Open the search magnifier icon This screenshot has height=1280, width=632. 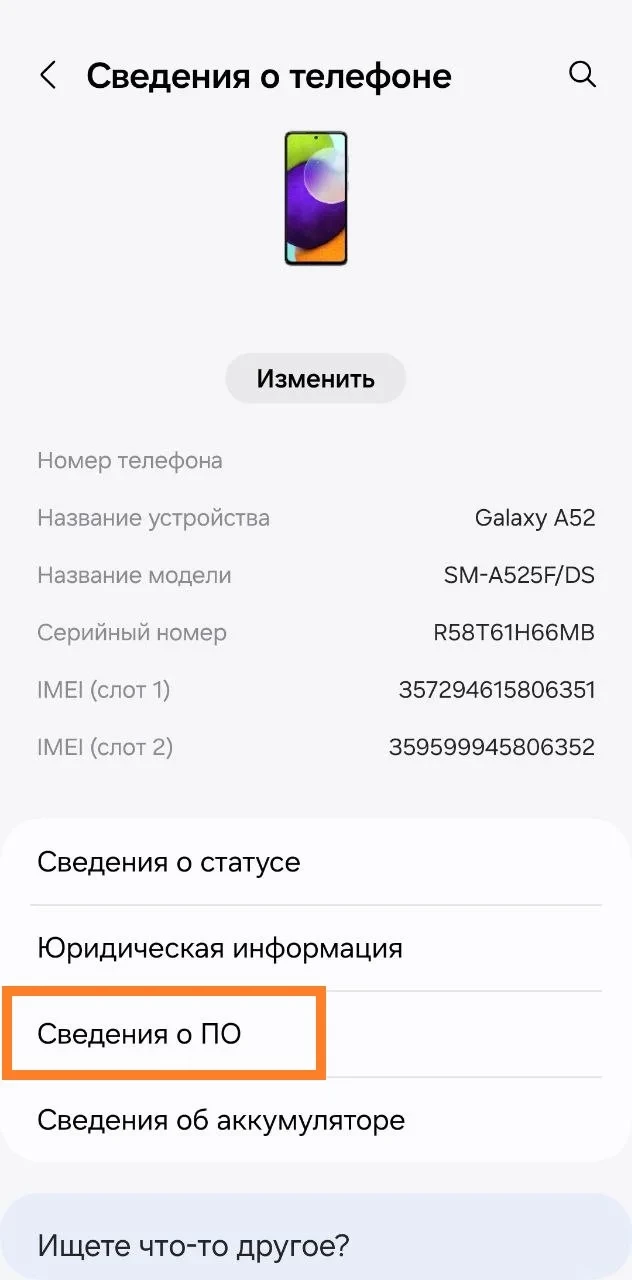coord(582,74)
